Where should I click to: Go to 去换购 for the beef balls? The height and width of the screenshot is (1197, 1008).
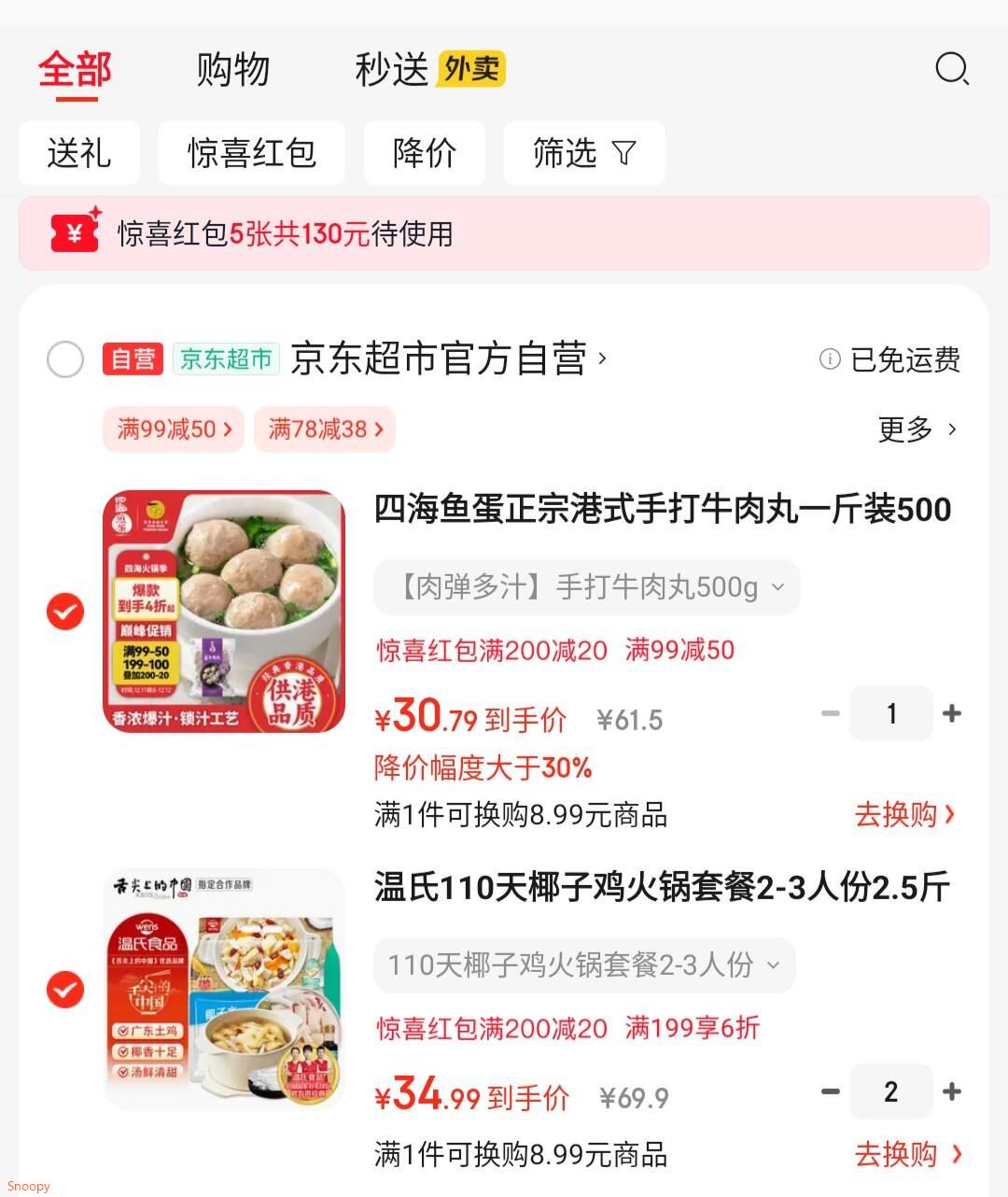tap(903, 814)
